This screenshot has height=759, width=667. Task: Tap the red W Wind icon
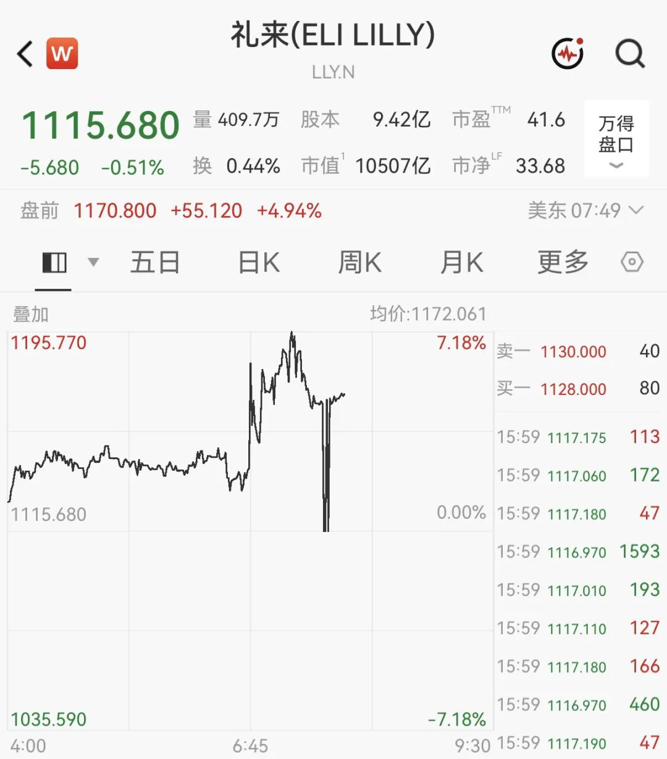62,53
